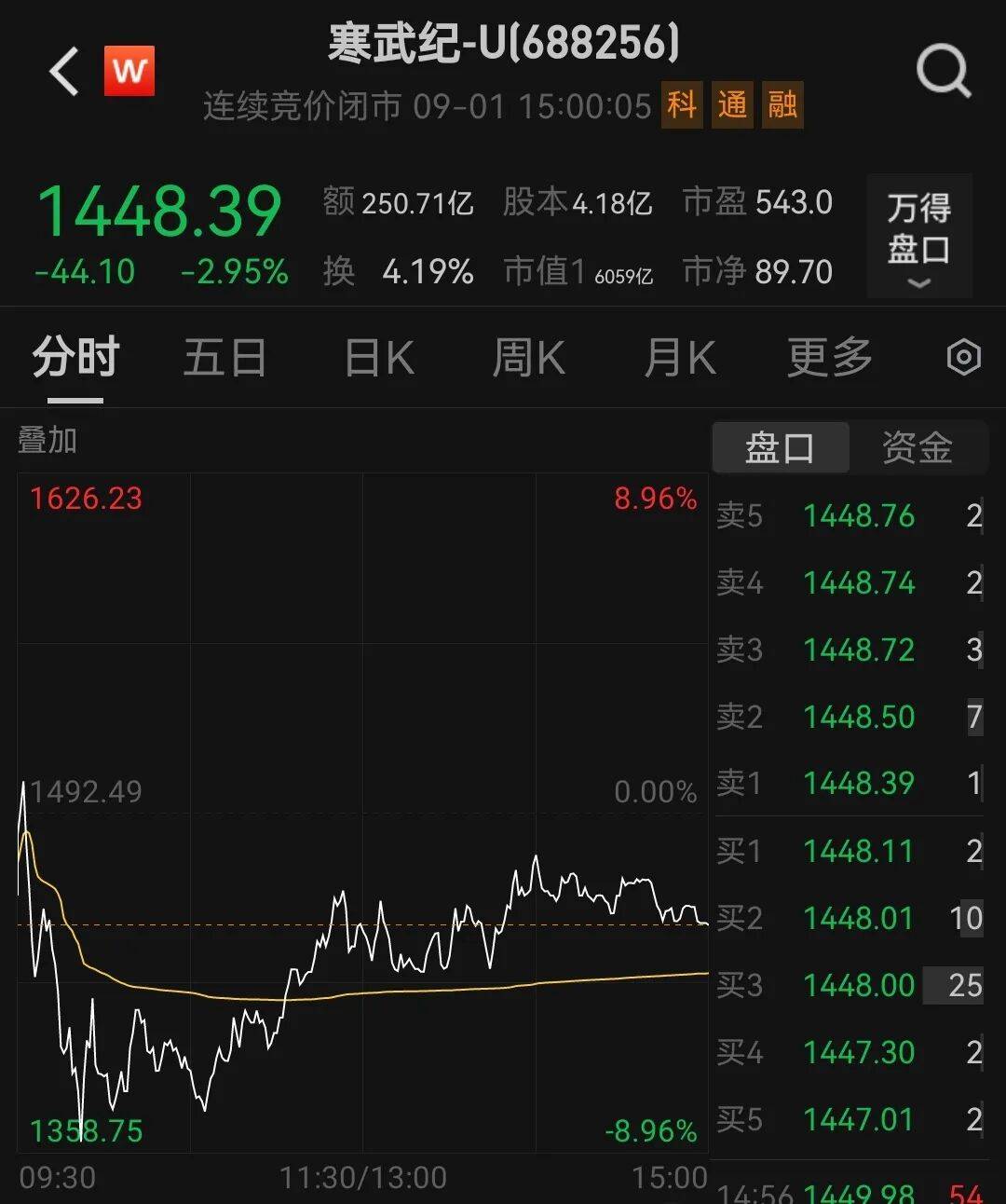Screen dimensions: 1006x1204
Task: Switch to the 日K chart tab
Action: point(379,358)
